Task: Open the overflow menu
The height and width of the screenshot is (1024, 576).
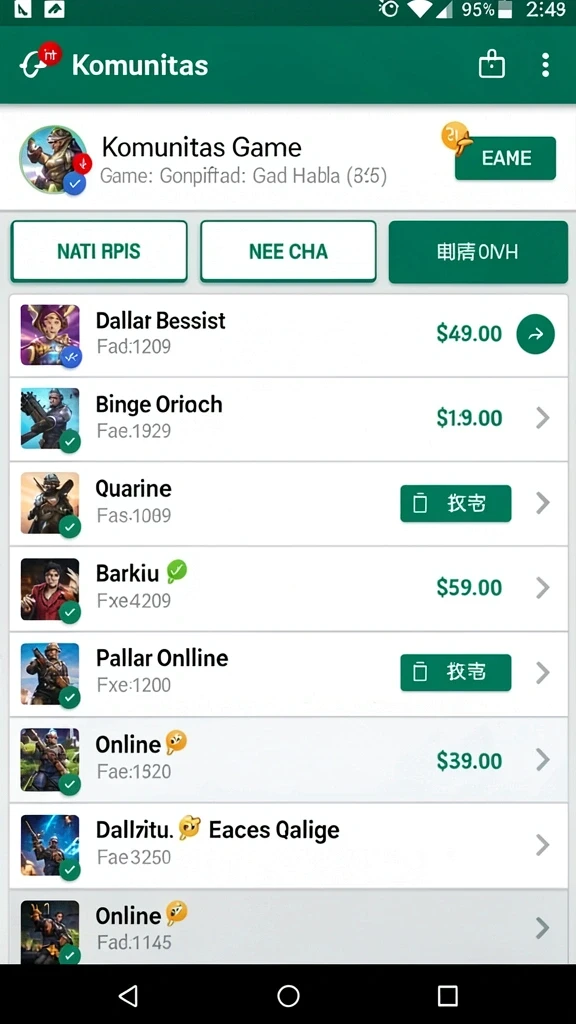Action: (x=545, y=65)
